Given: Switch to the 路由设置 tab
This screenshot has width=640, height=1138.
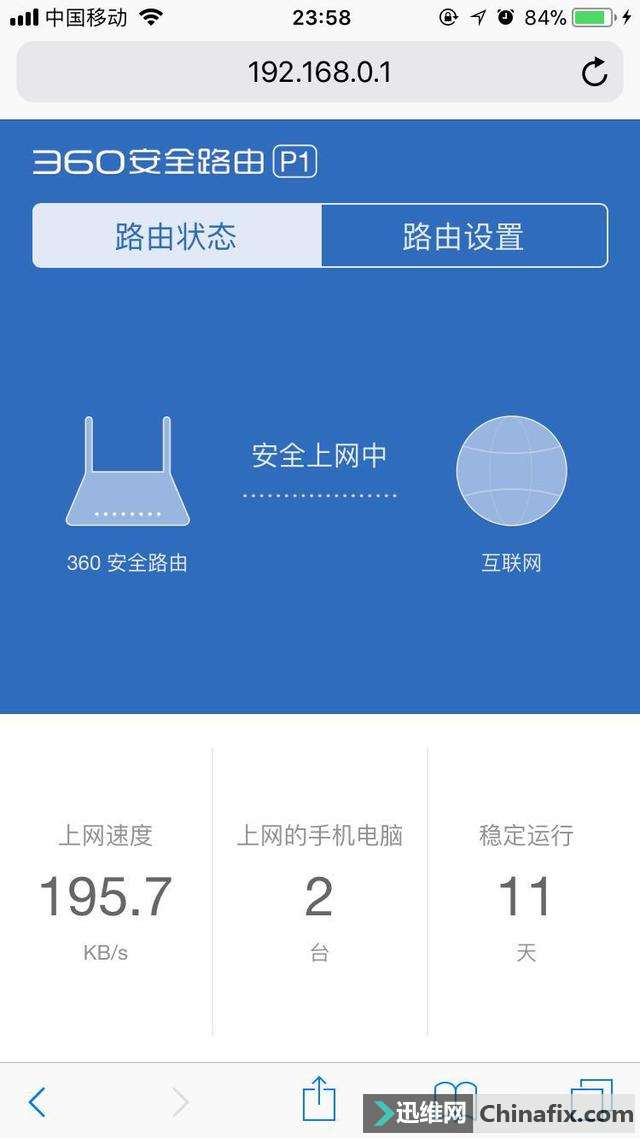Looking at the screenshot, I should point(464,236).
